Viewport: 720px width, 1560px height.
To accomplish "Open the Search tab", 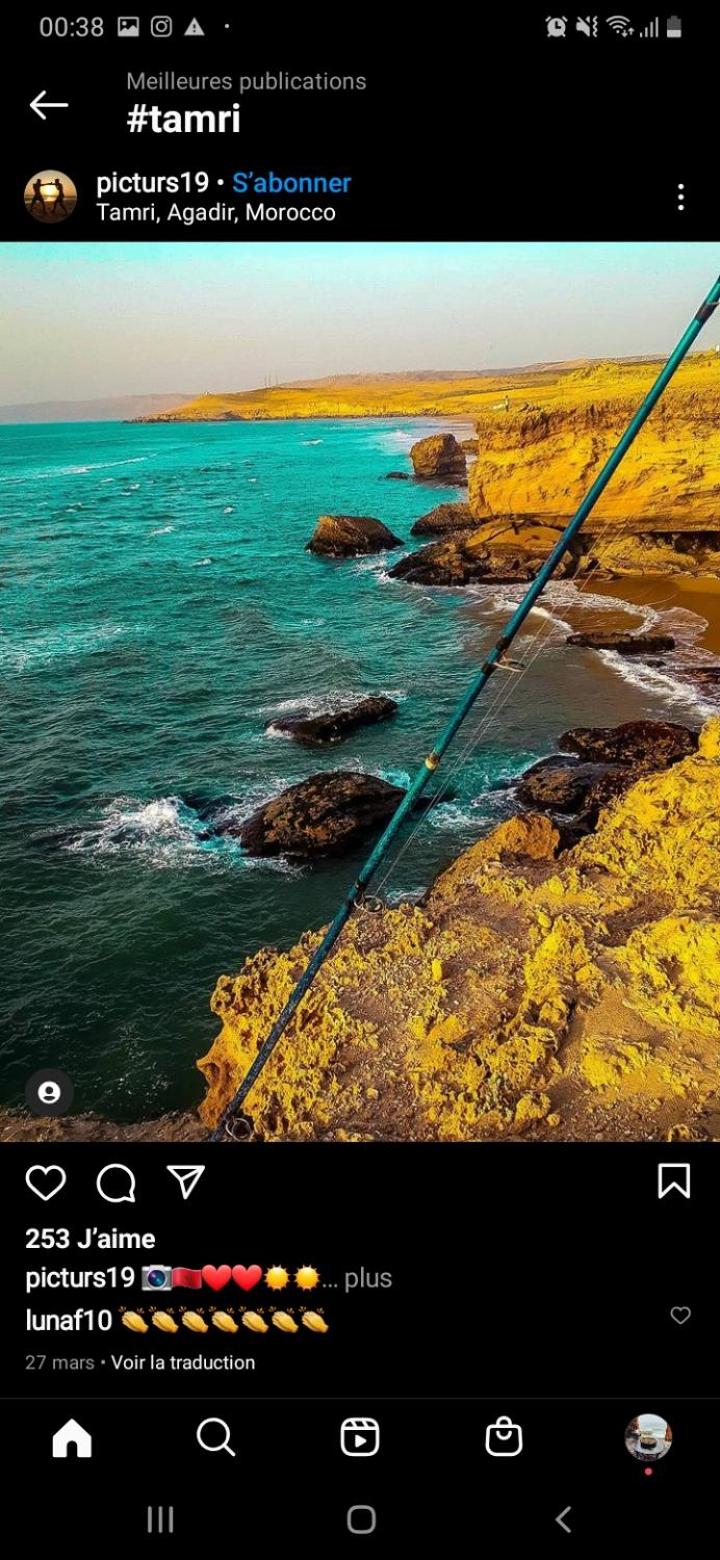I will [216, 1438].
